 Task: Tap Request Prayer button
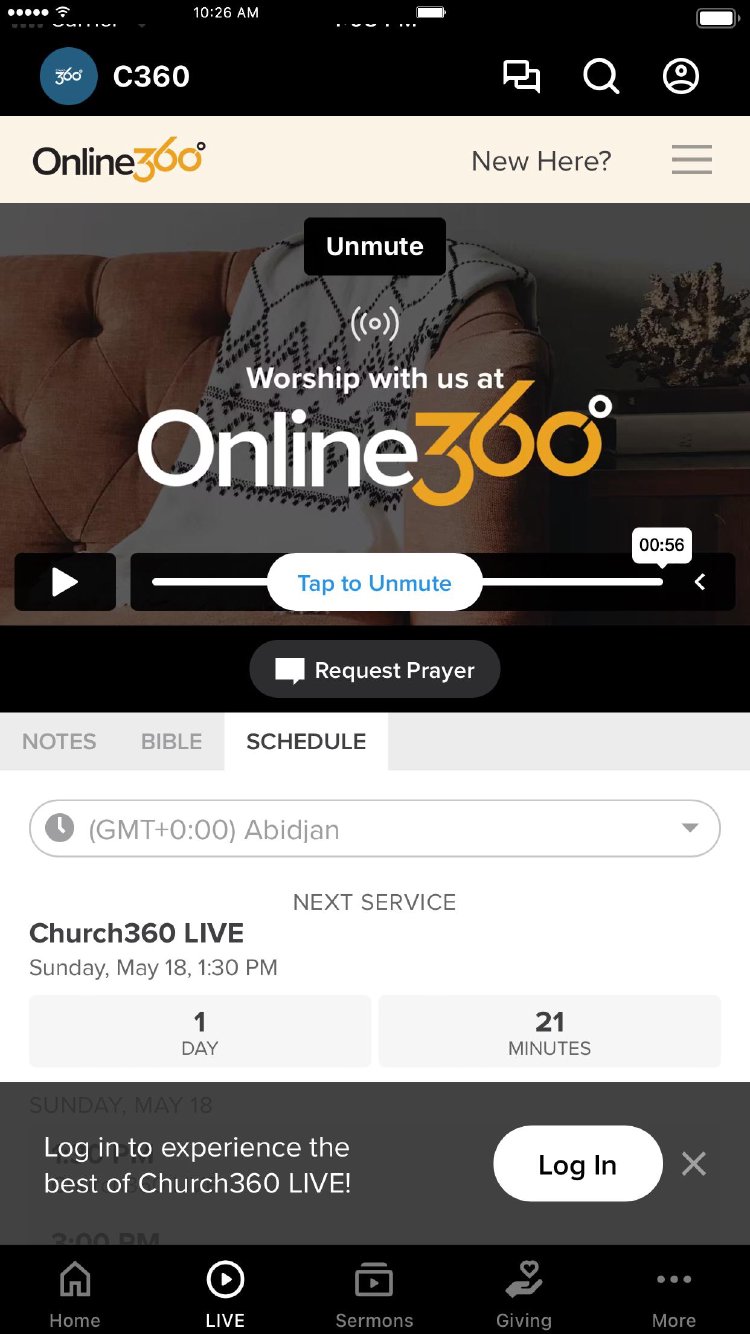pyautogui.click(x=375, y=670)
